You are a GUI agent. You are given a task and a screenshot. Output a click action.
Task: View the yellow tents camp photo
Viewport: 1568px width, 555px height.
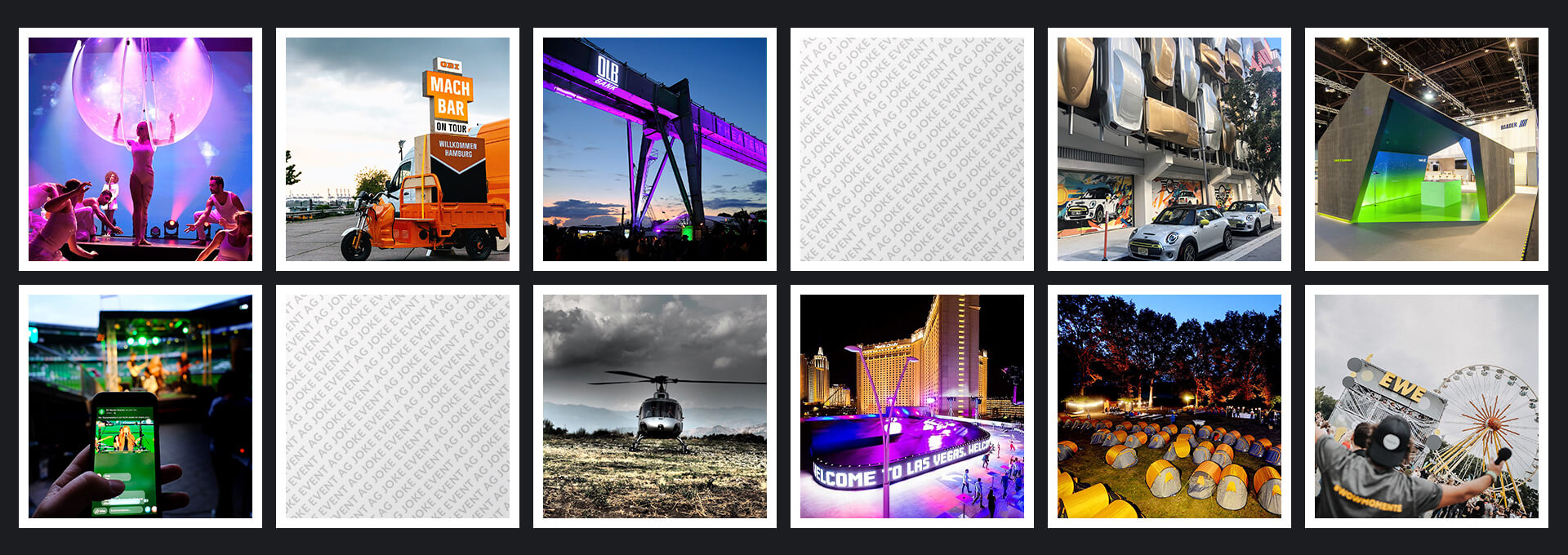click(1169, 406)
